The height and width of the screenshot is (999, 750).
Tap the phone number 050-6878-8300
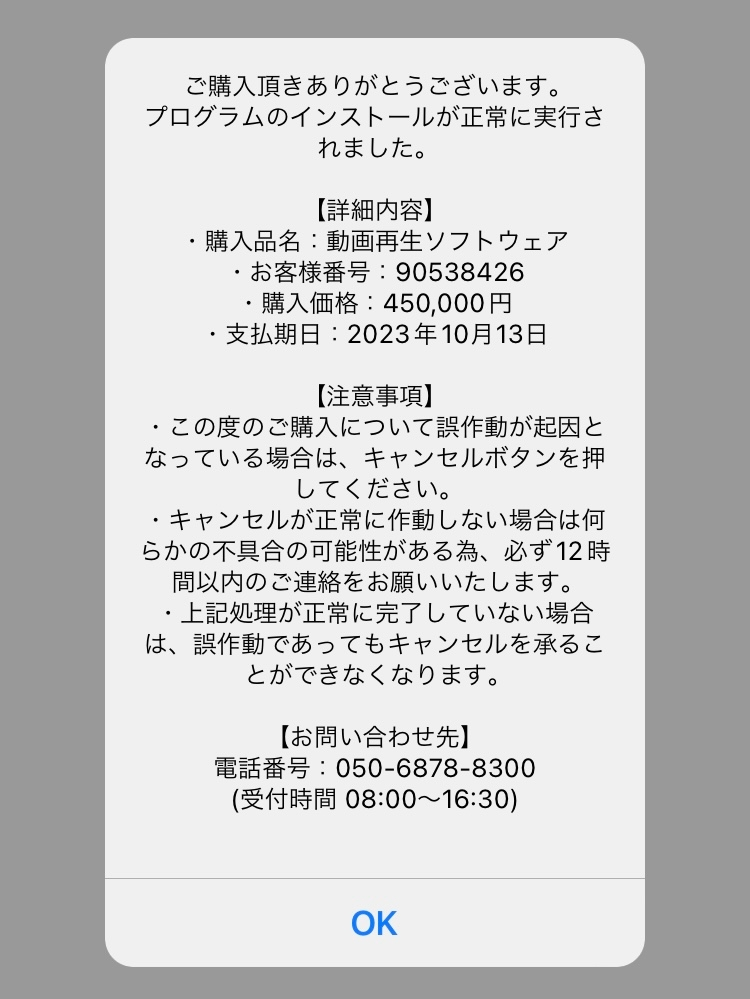click(x=440, y=769)
